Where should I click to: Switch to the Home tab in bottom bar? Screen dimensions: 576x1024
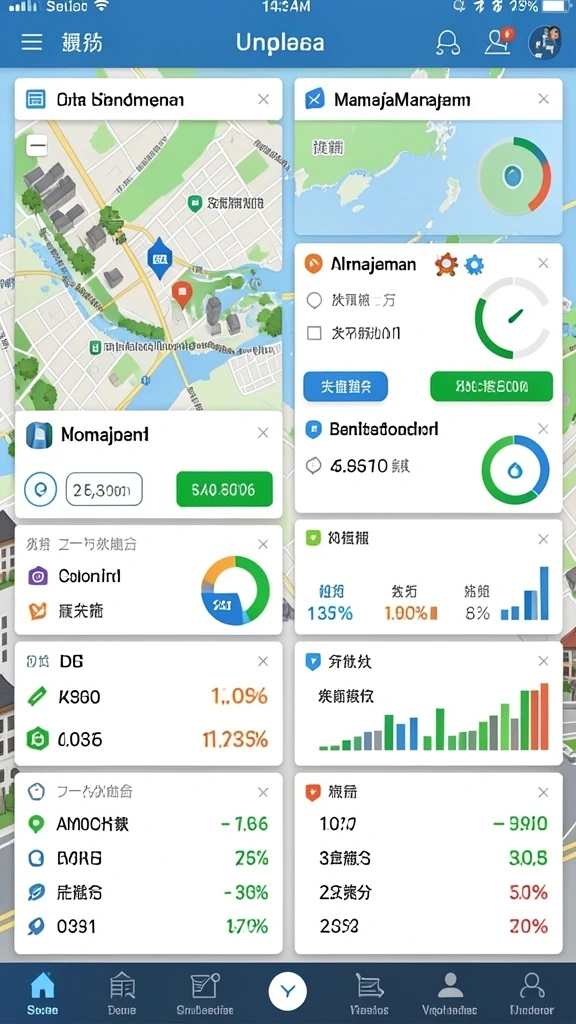(42, 993)
